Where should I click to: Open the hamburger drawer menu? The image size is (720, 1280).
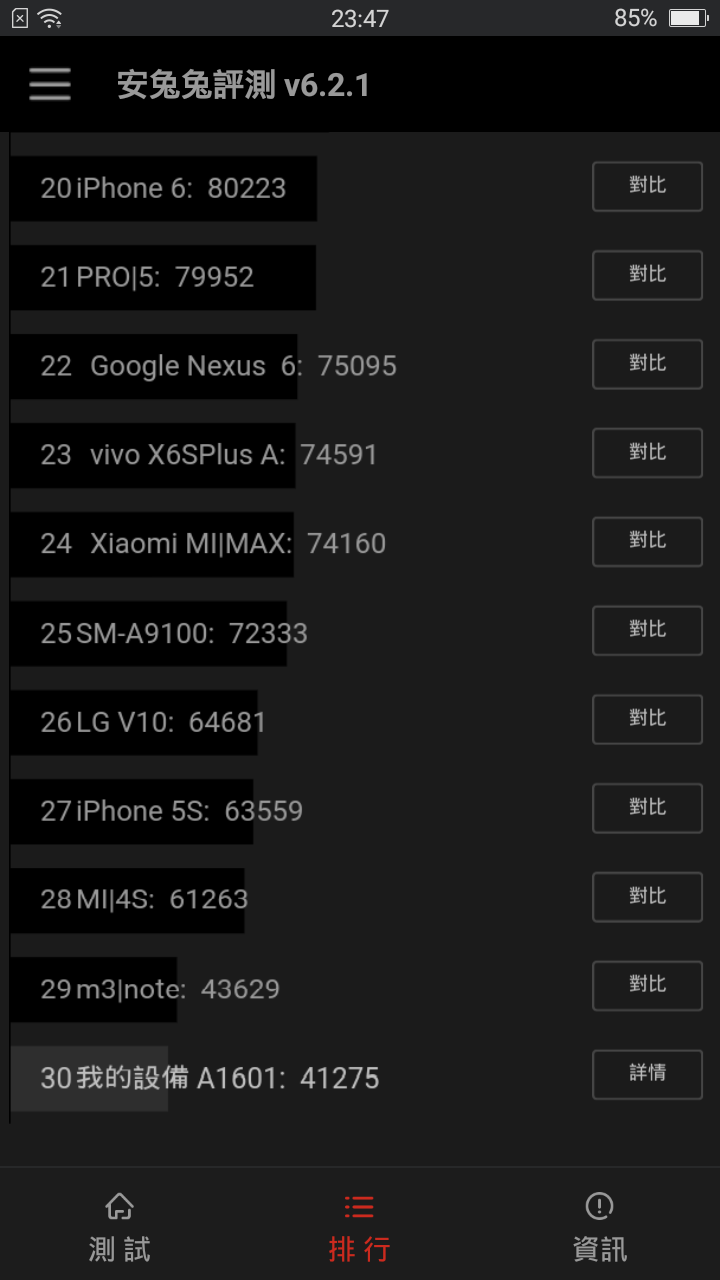coord(50,85)
